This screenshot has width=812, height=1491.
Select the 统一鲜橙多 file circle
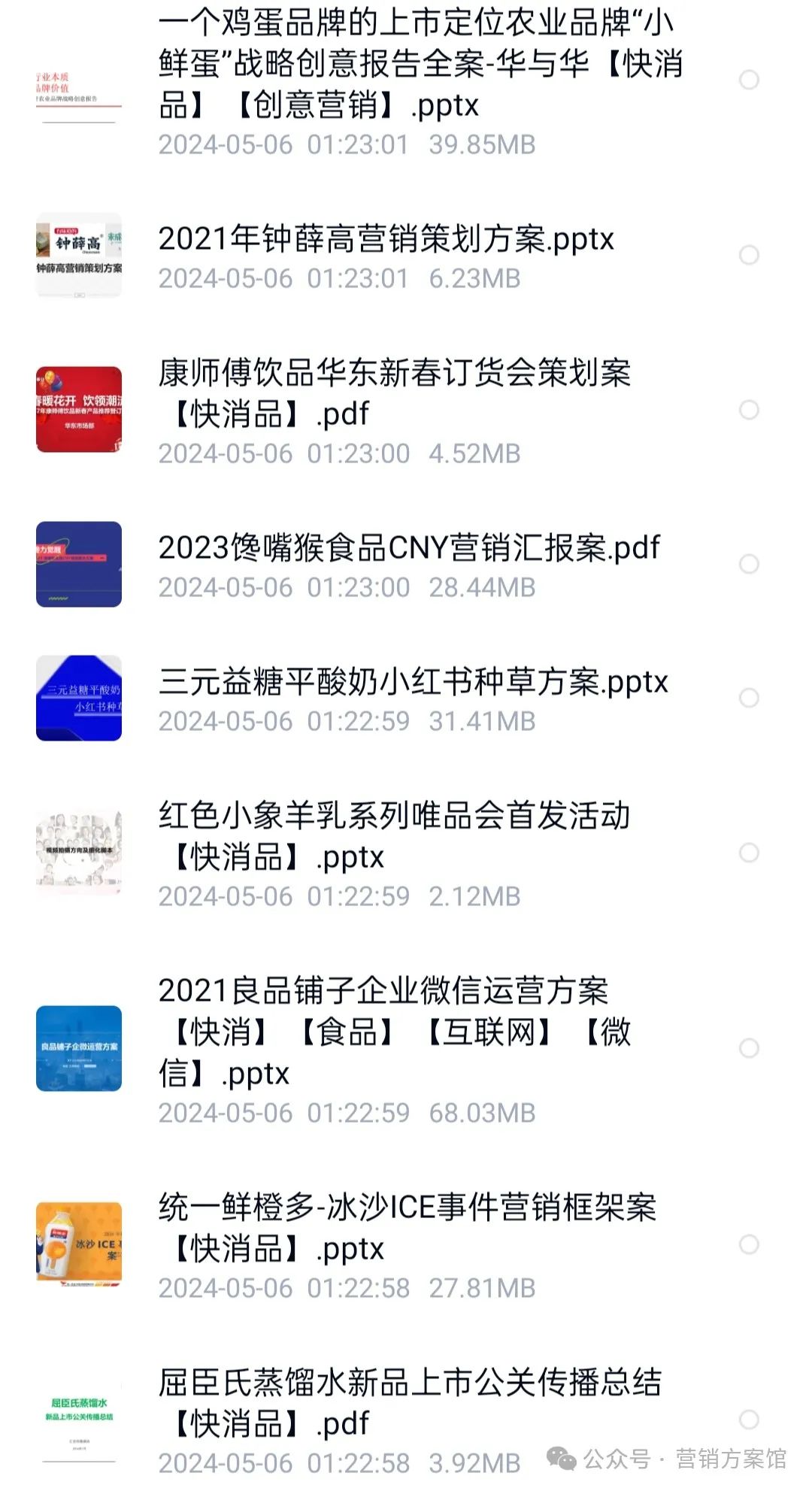pyautogui.click(x=749, y=1244)
